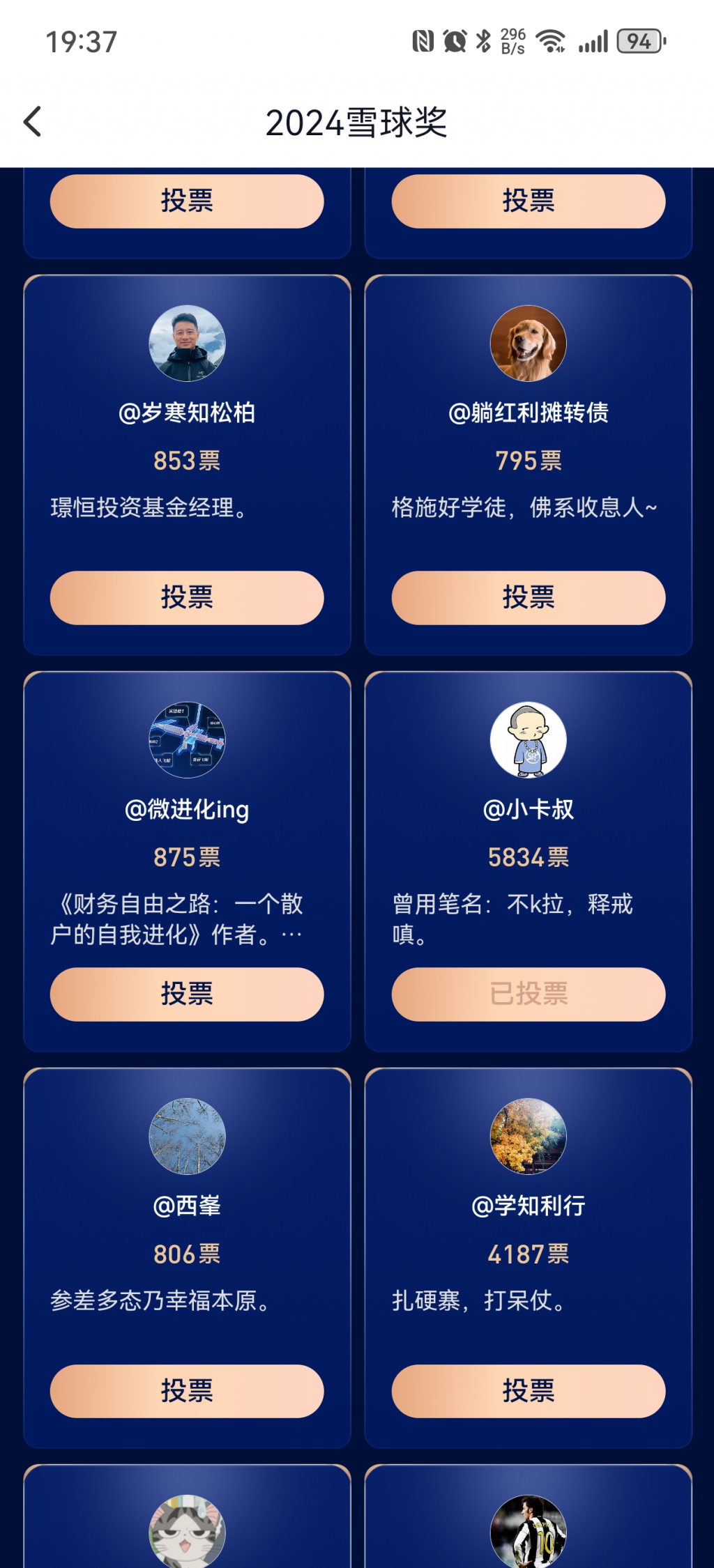
Task: Give a vote to @学知利行
Action: tap(528, 1391)
